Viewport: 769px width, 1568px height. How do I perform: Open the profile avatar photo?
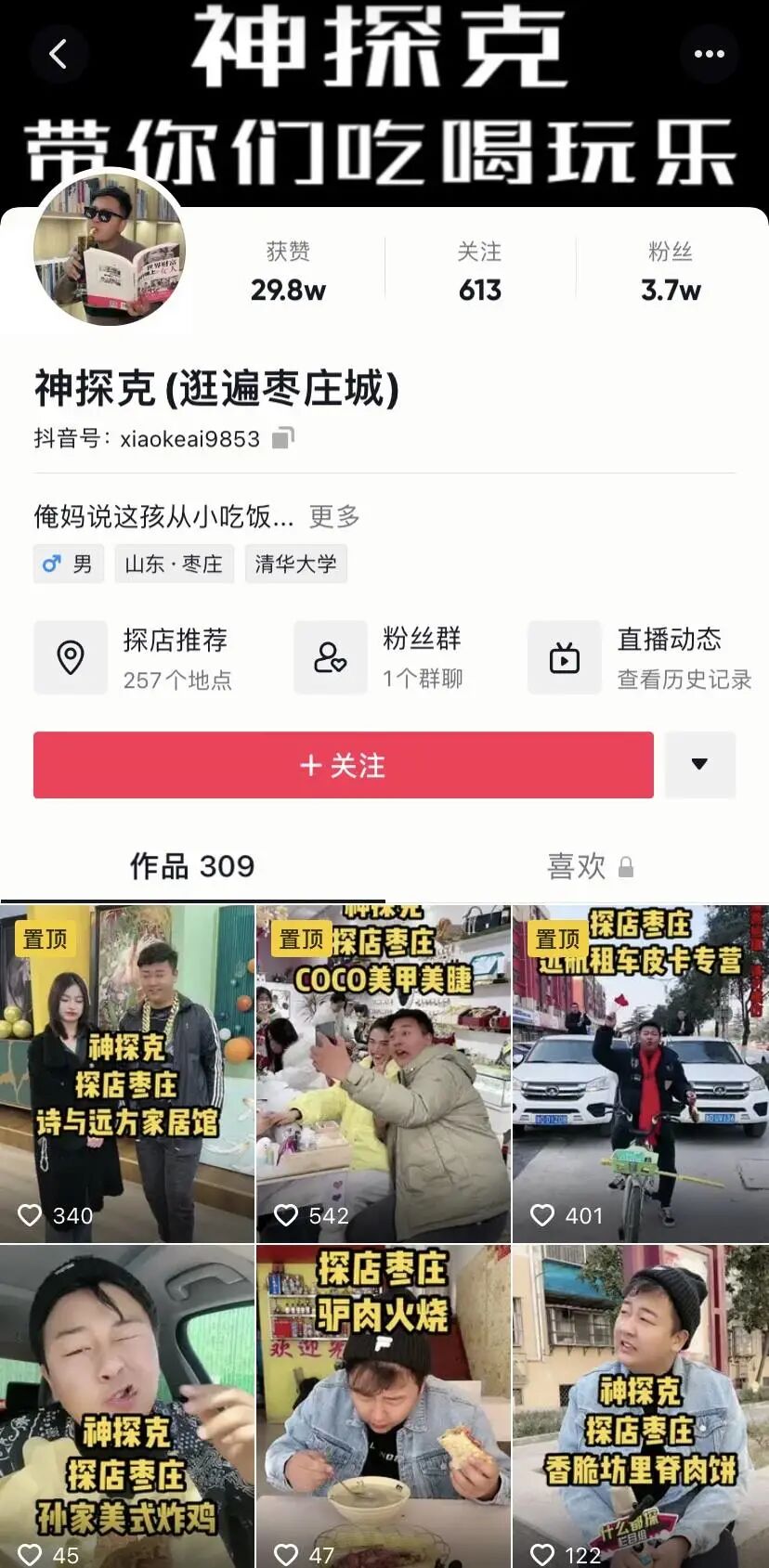[x=110, y=249]
